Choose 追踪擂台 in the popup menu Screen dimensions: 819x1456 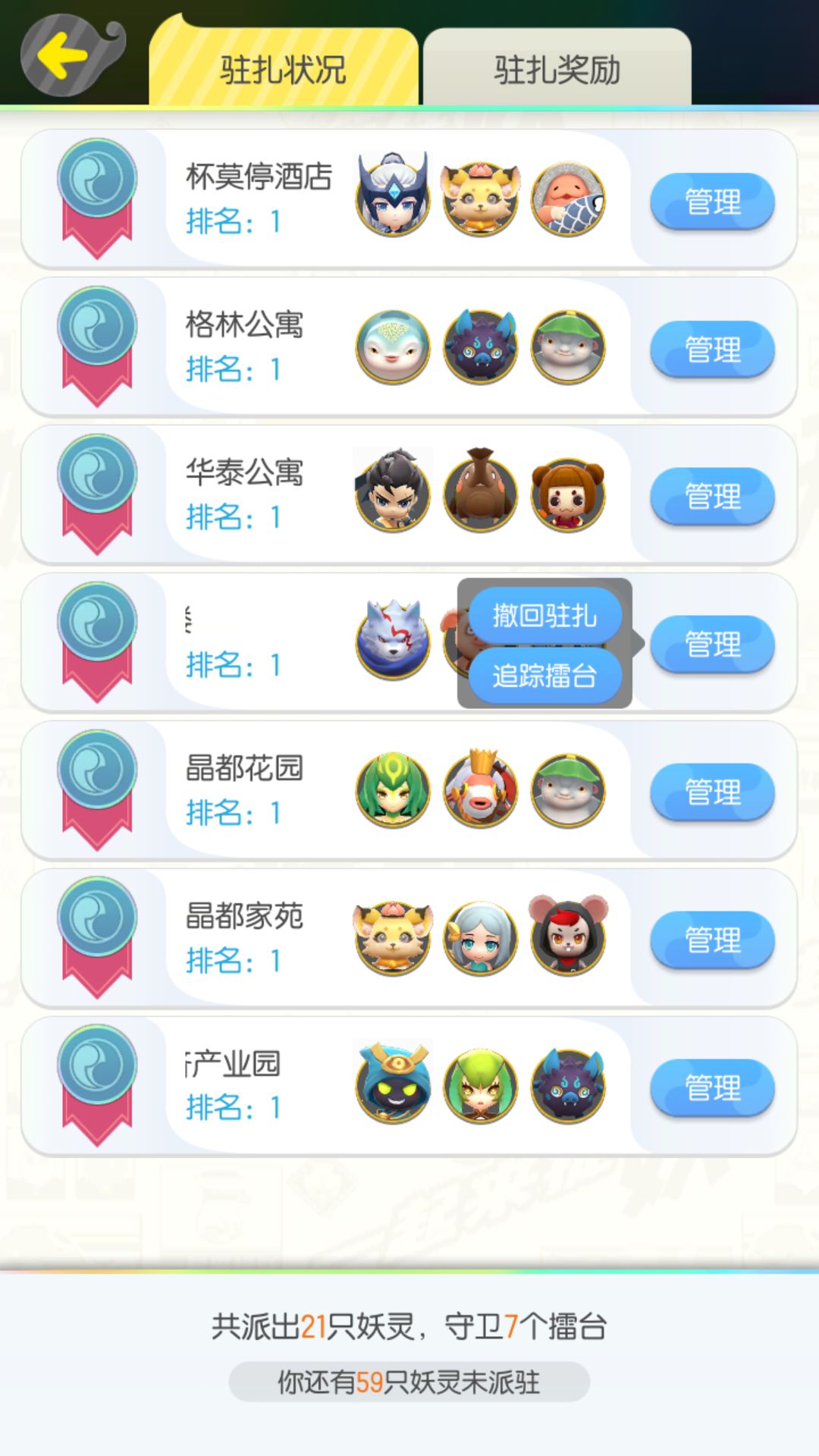[x=544, y=673]
